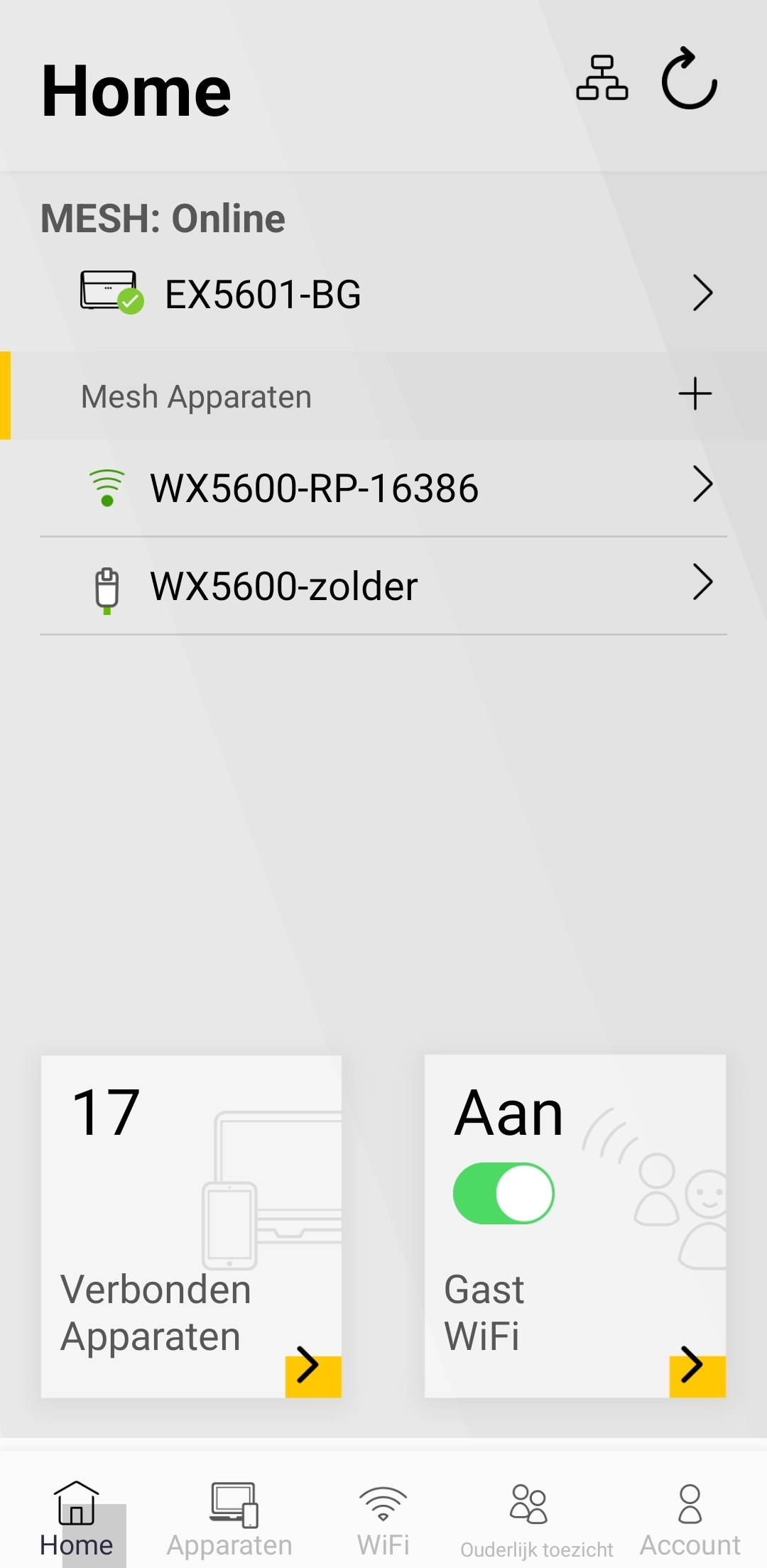Select the Home tab
The image size is (767, 1568).
tap(76, 1520)
